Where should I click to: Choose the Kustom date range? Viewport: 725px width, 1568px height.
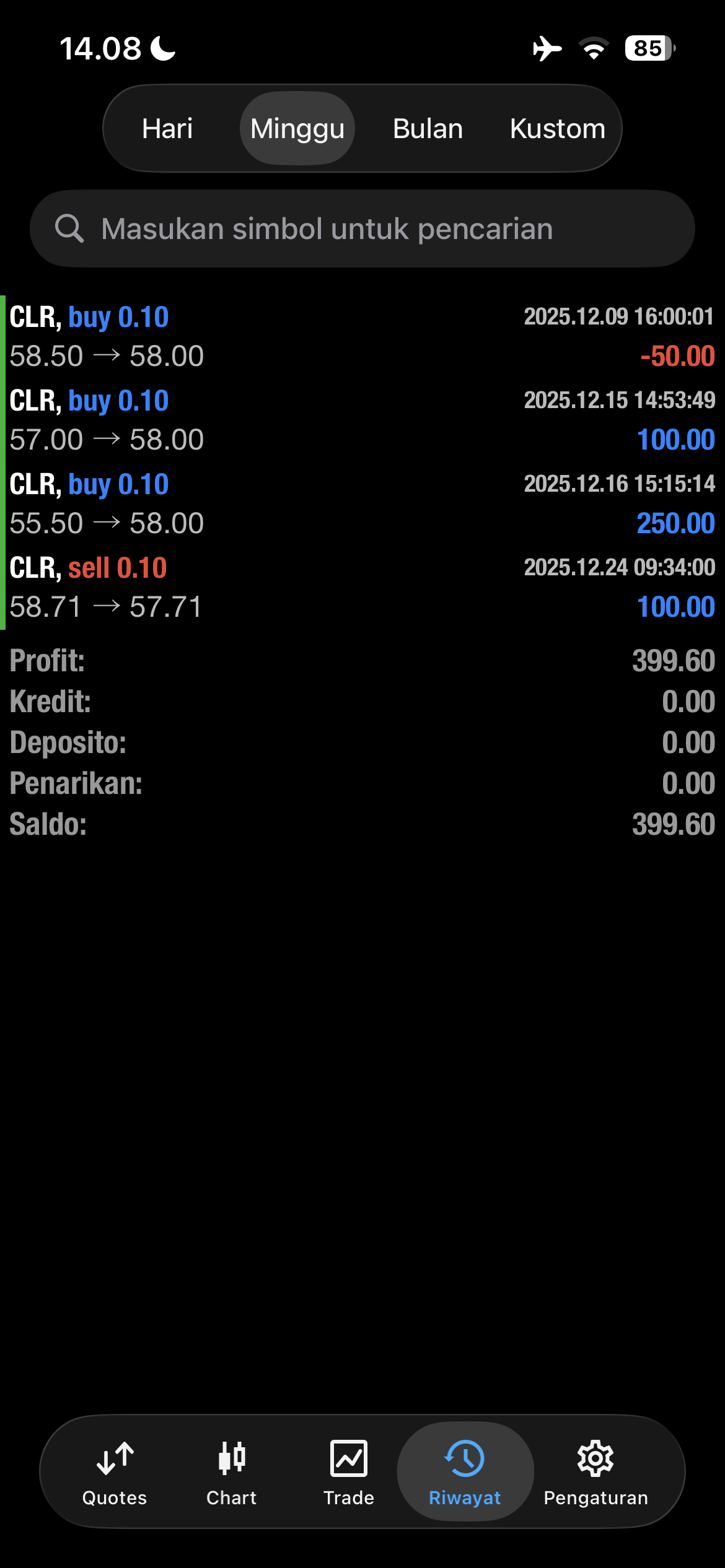tap(558, 129)
